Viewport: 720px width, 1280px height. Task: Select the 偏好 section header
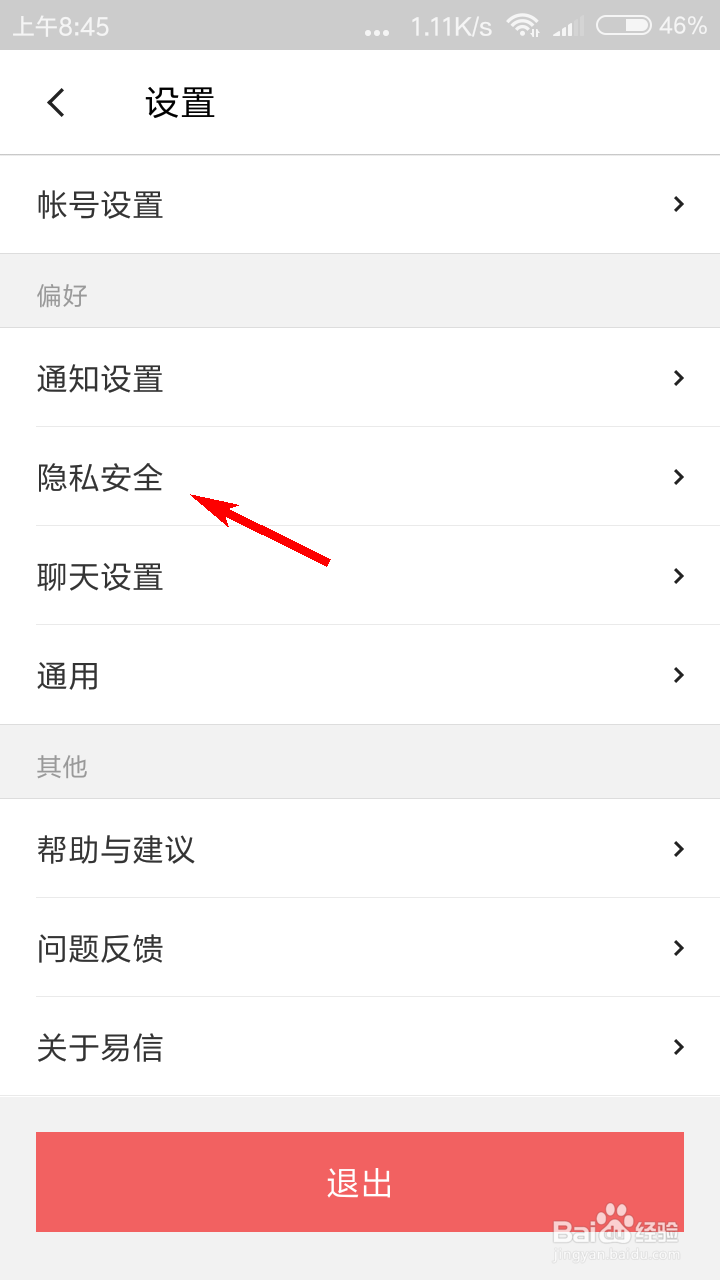(62, 293)
